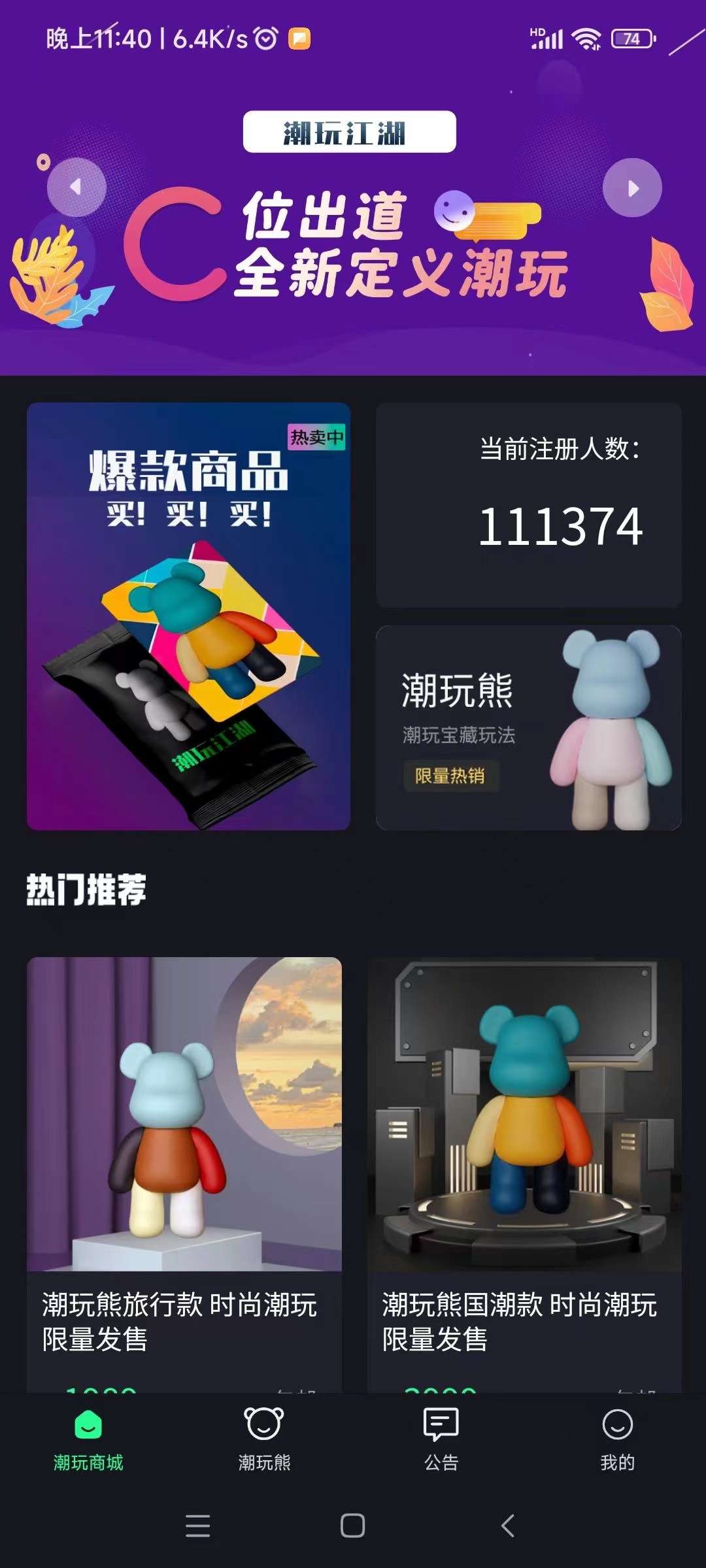Open the 位出道 全新定义潮玩 banner

click(353, 248)
